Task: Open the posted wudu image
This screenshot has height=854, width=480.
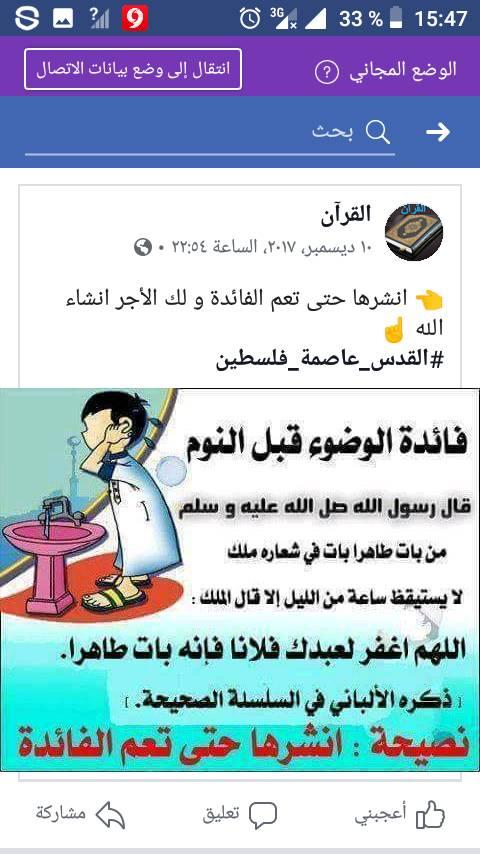Action: (x=240, y=580)
